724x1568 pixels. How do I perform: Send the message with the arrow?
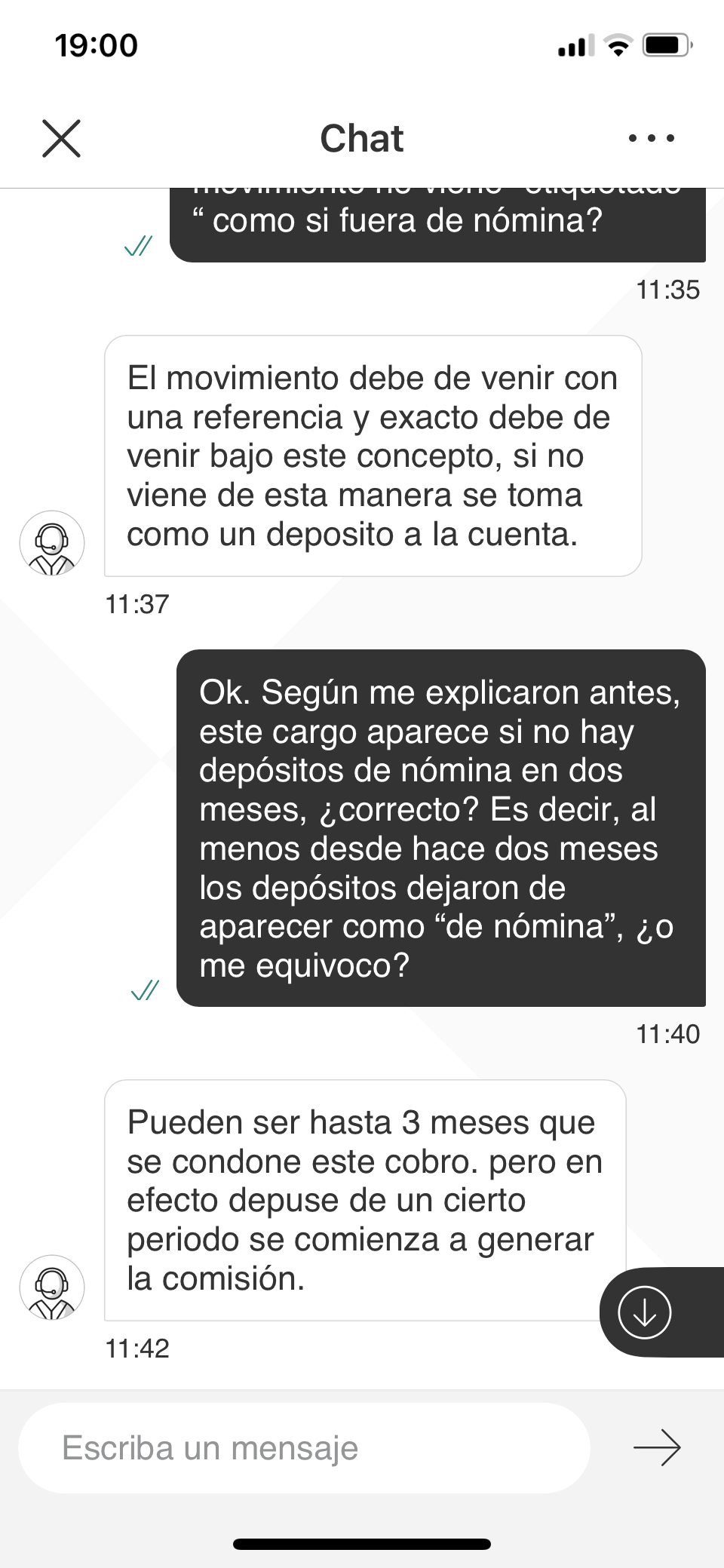[x=657, y=1447]
